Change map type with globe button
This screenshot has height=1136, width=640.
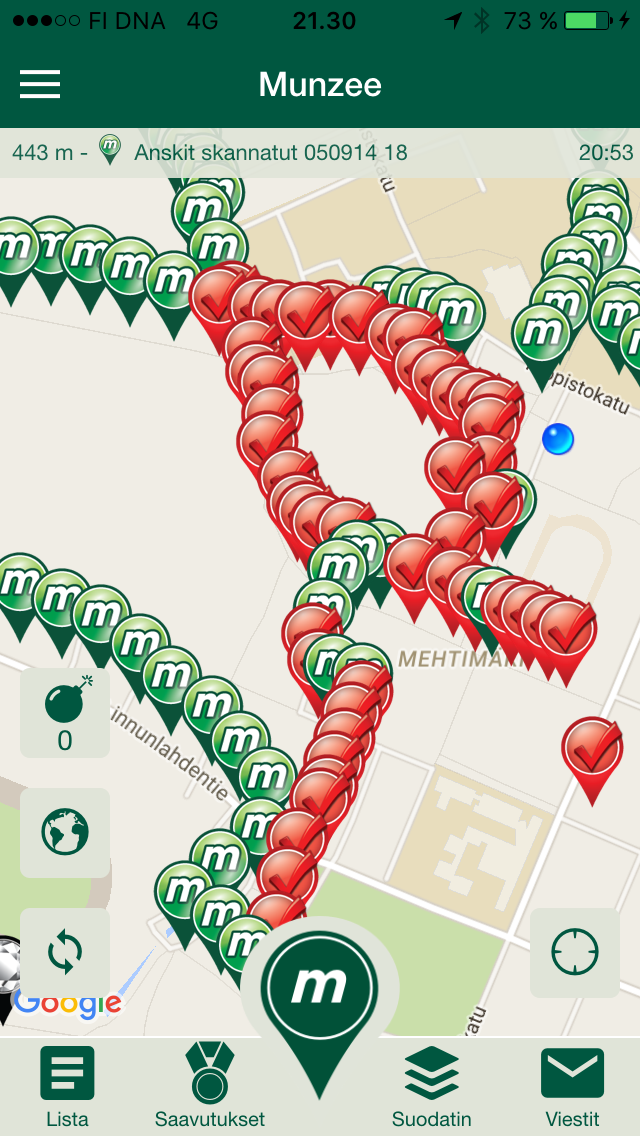(65, 832)
